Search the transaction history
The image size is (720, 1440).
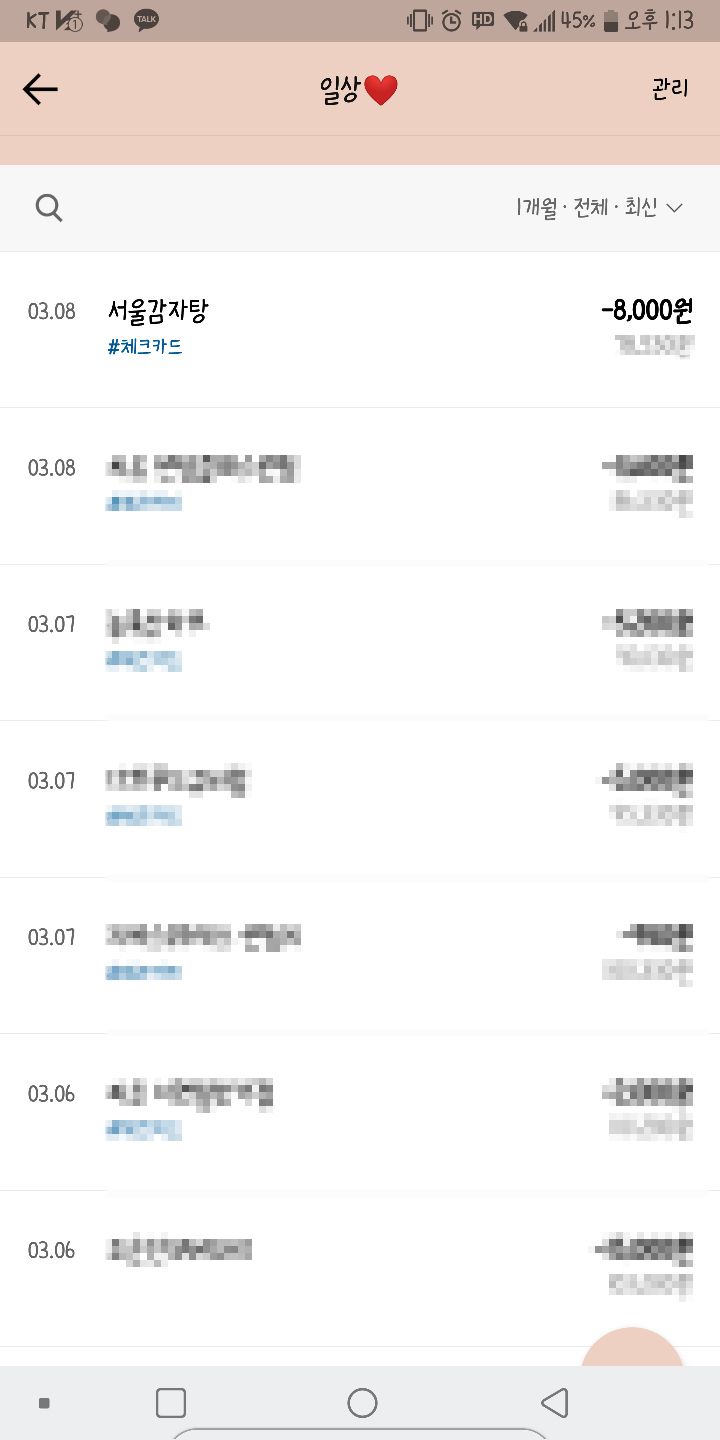[x=49, y=208]
